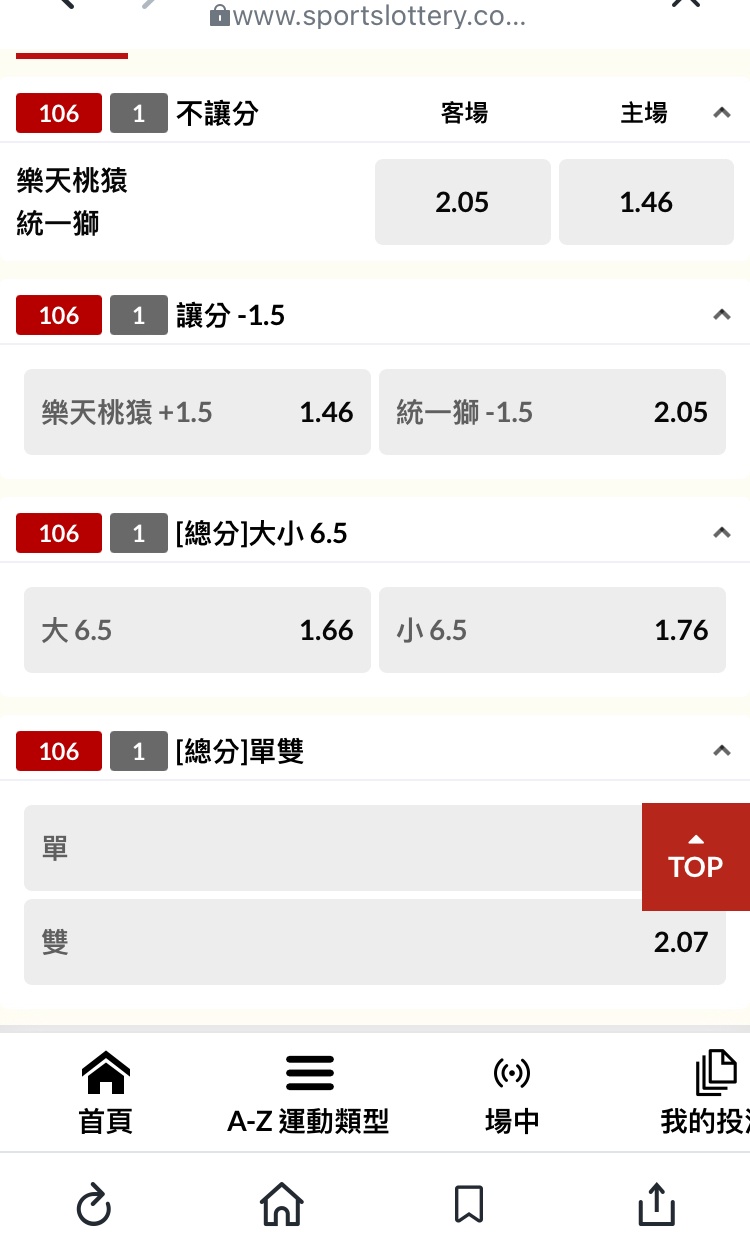This screenshot has height=1245, width=750.
Task: Choose 小 6.5 under bet
Action: (x=552, y=630)
